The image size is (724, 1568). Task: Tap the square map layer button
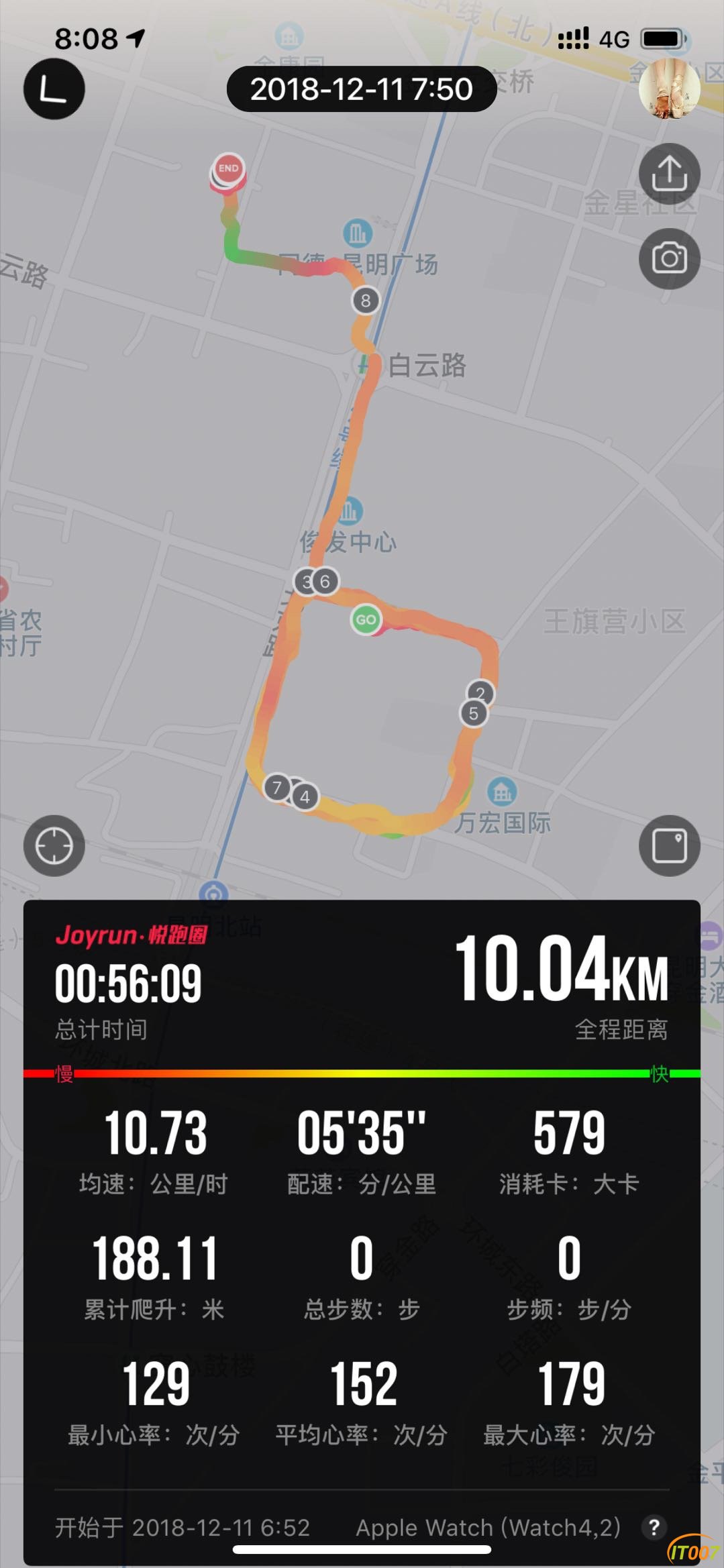click(x=669, y=845)
